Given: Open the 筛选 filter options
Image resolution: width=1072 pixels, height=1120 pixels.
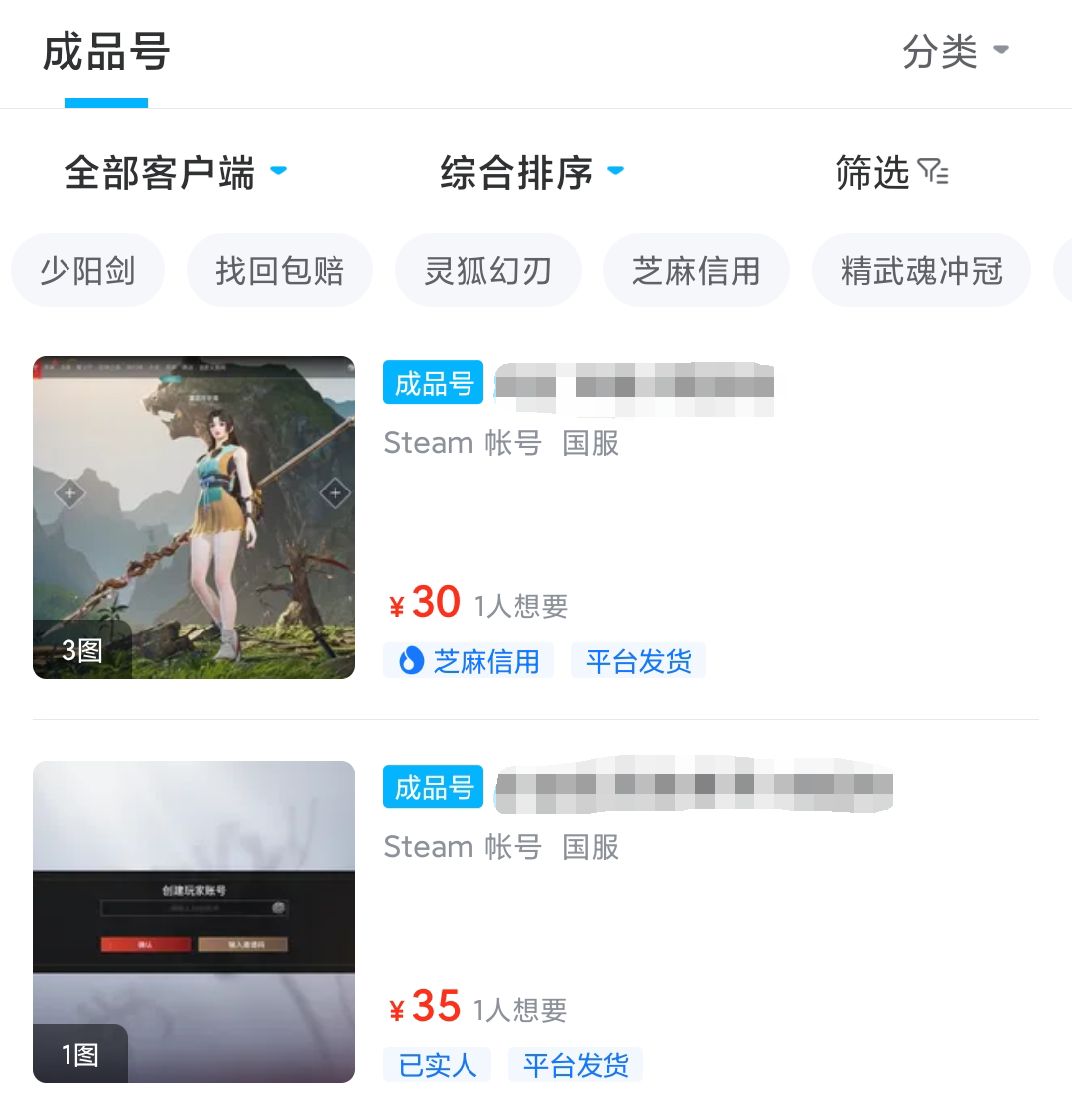Looking at the screenshot, I should click(890, 173).
